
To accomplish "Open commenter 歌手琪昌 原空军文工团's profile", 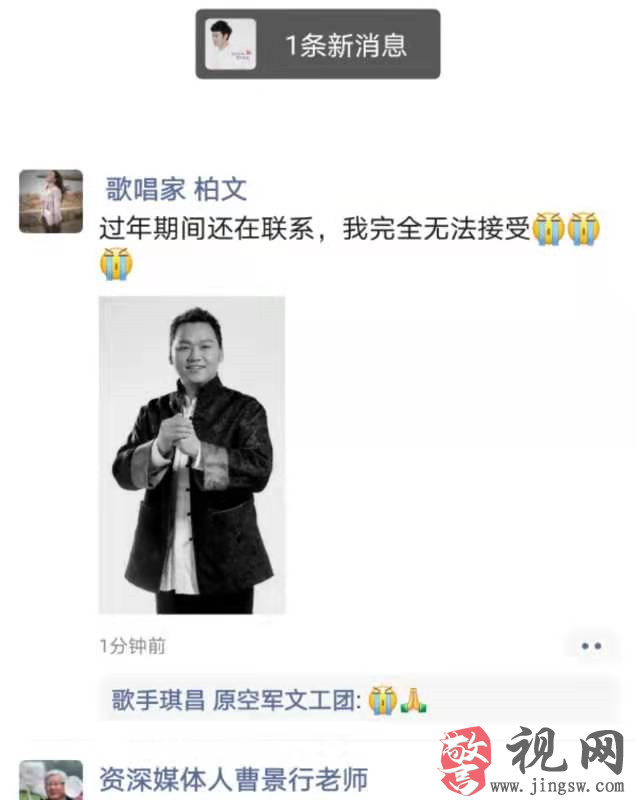I will 235,700.
